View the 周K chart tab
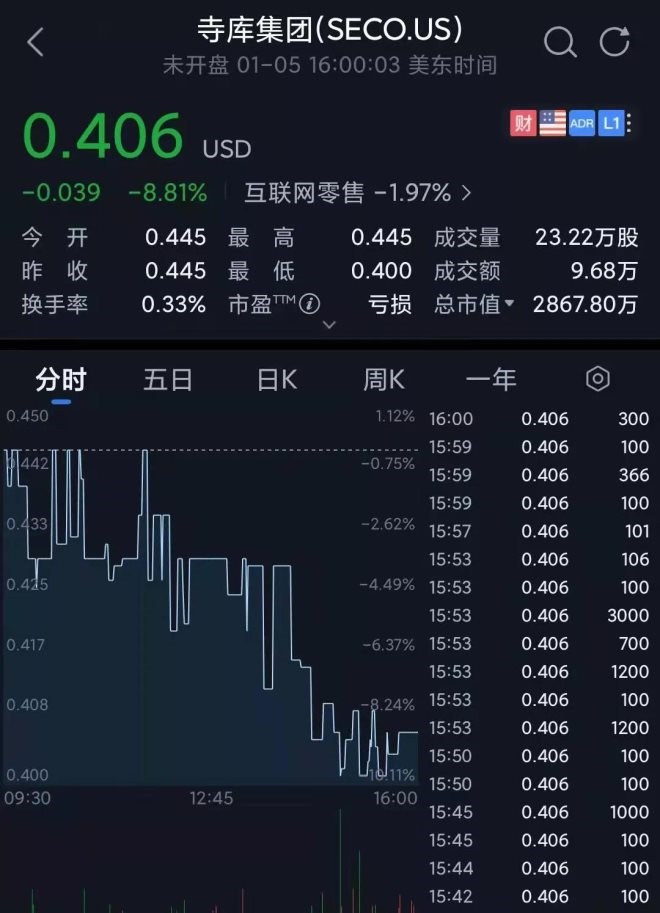The width and height of the screenshot is (660, 913). (x=383, y=380)
